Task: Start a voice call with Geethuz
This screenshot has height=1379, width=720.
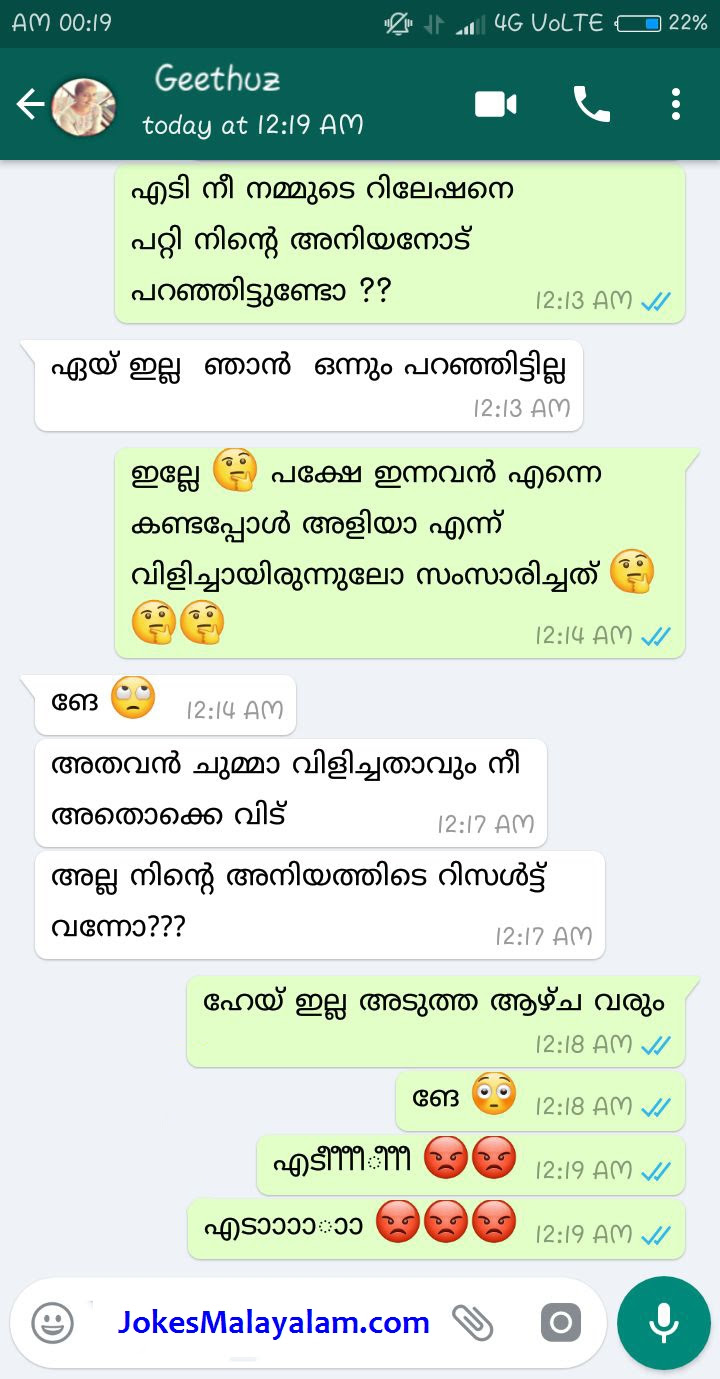Action: [x=591, y=104]
